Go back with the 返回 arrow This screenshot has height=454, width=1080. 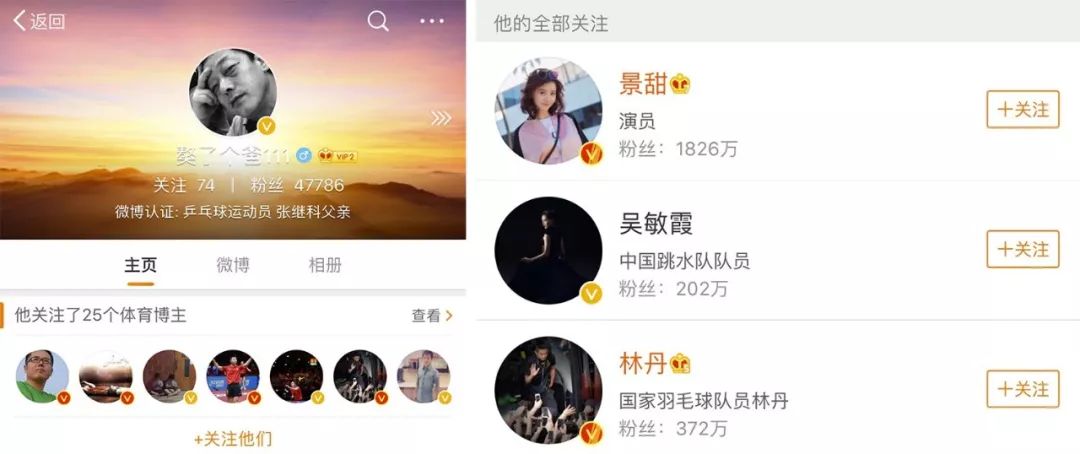tap(38, 21)
